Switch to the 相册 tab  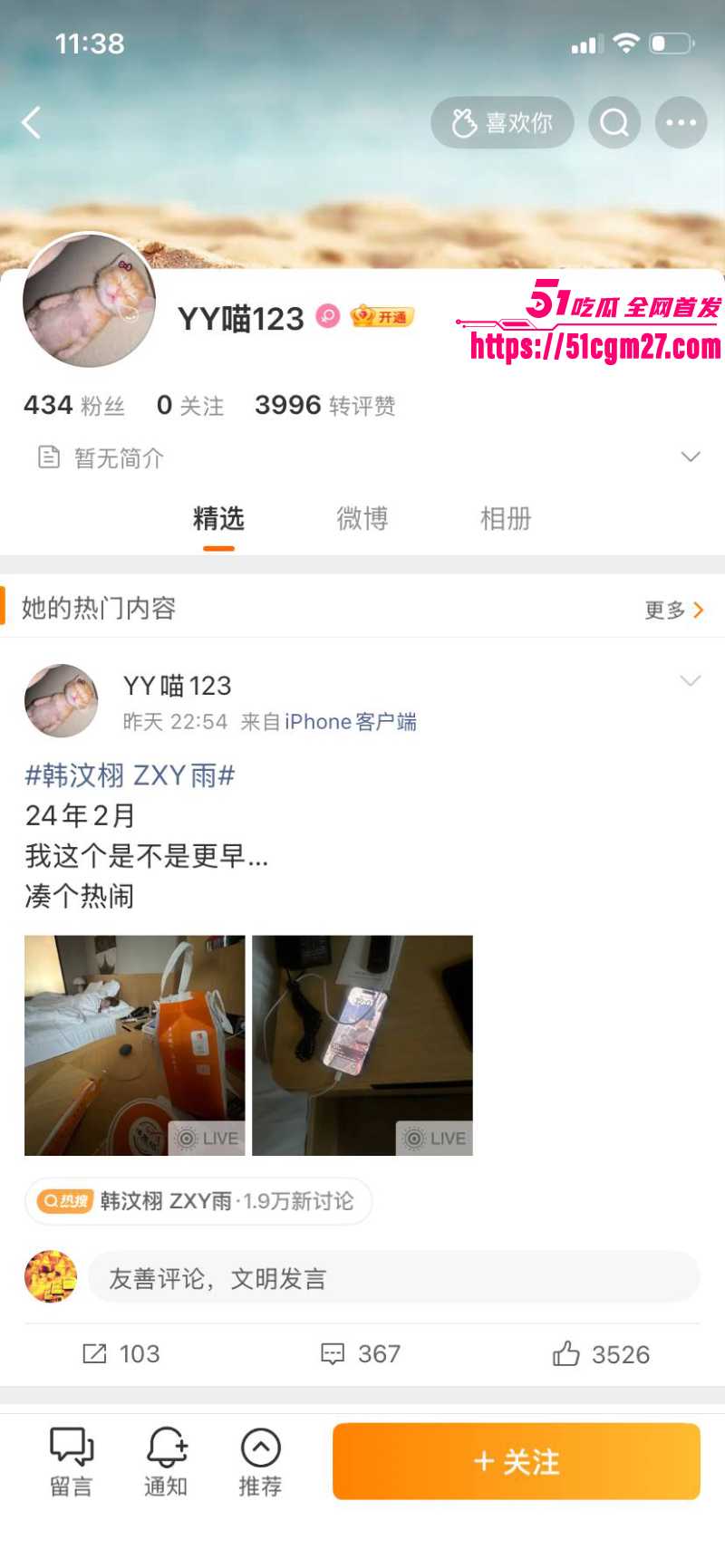pos(505,519)
